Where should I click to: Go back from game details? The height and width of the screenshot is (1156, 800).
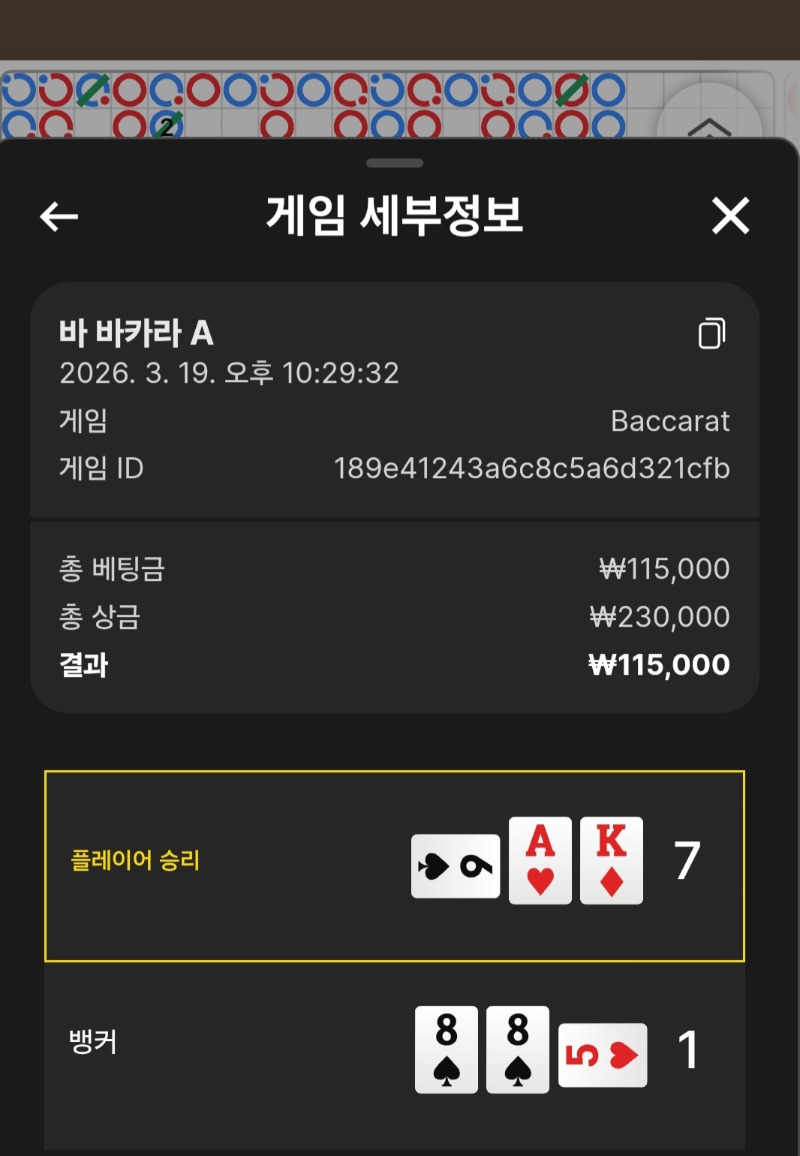(x=59, y=216)
